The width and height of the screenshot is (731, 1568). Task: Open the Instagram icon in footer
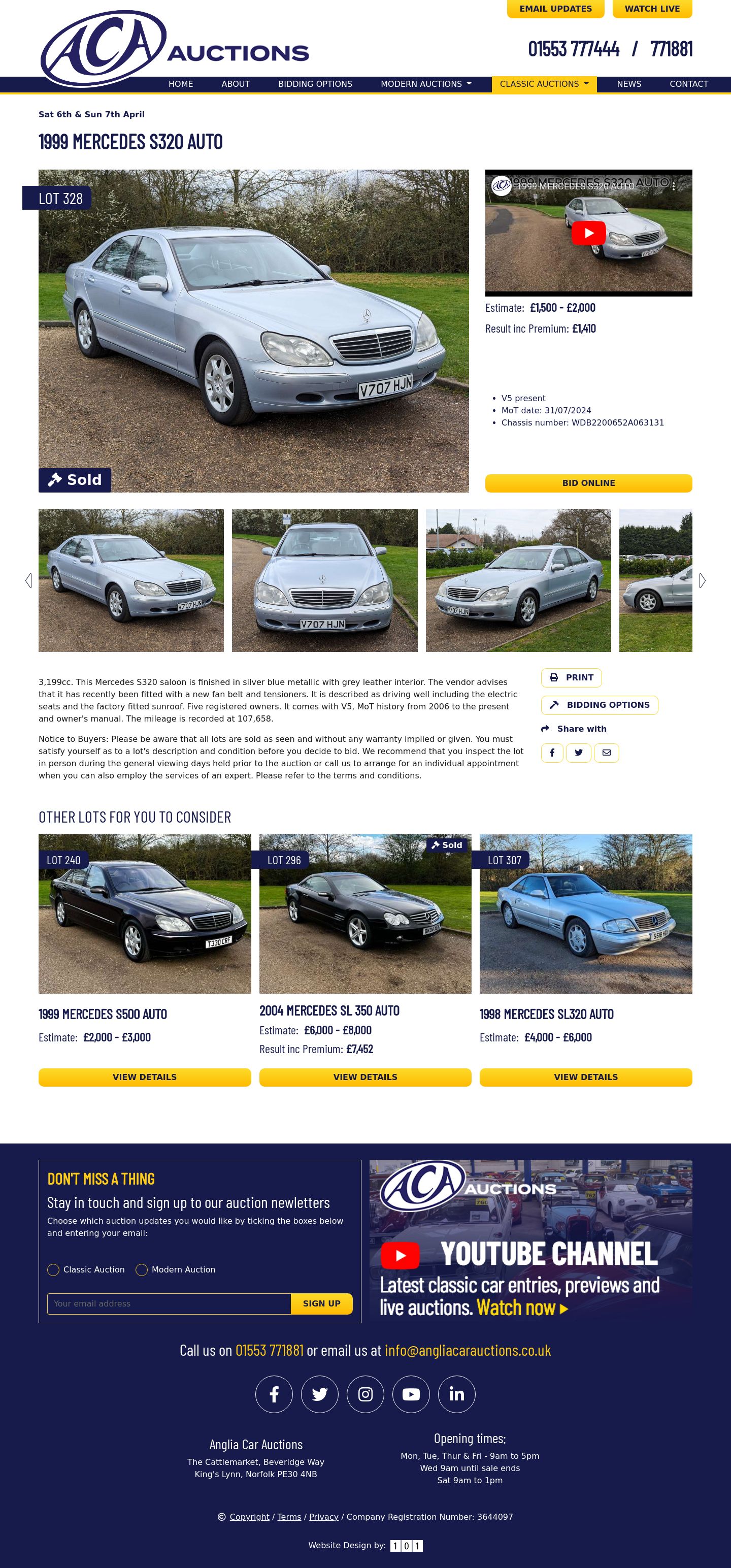tap(365, 1394)
